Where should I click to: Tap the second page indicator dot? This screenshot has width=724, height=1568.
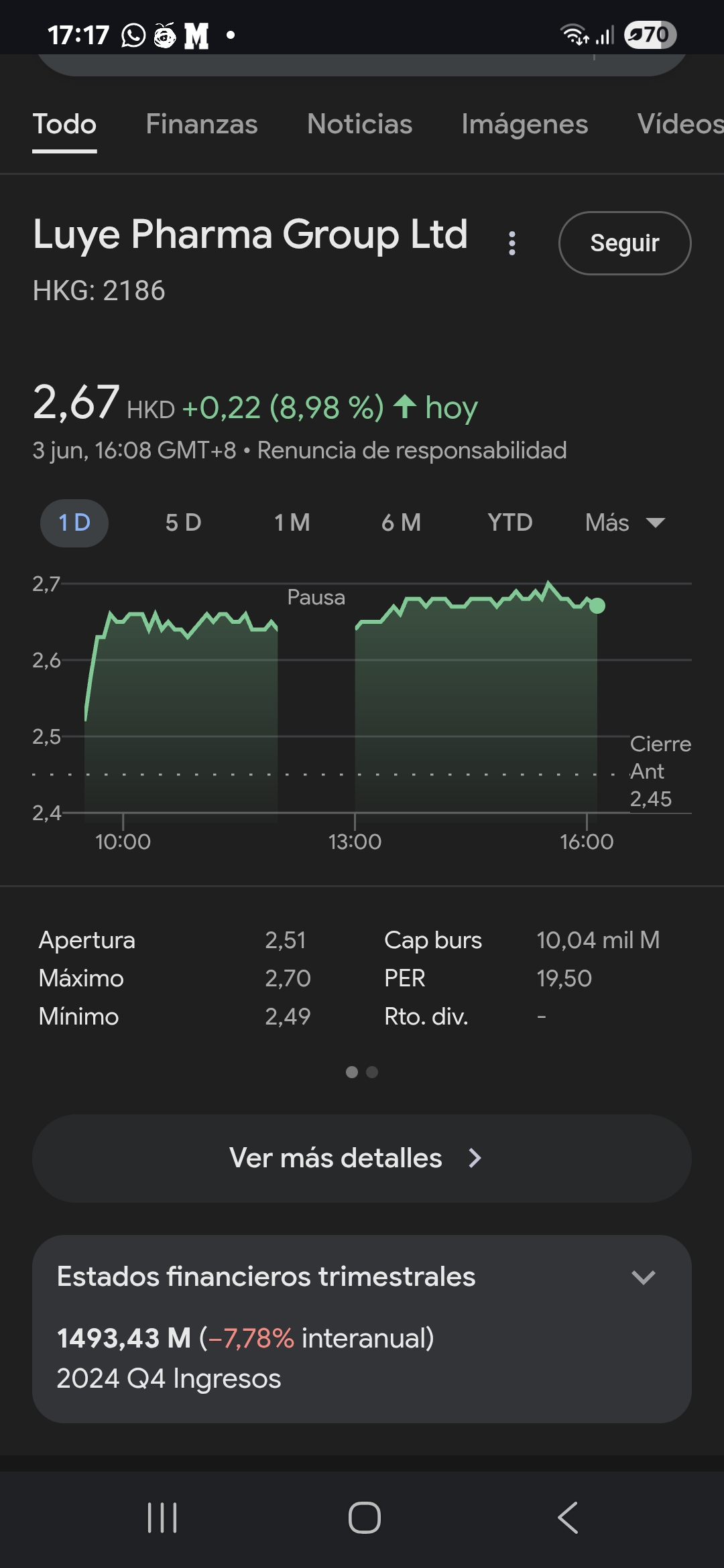tap(373, 1072)
